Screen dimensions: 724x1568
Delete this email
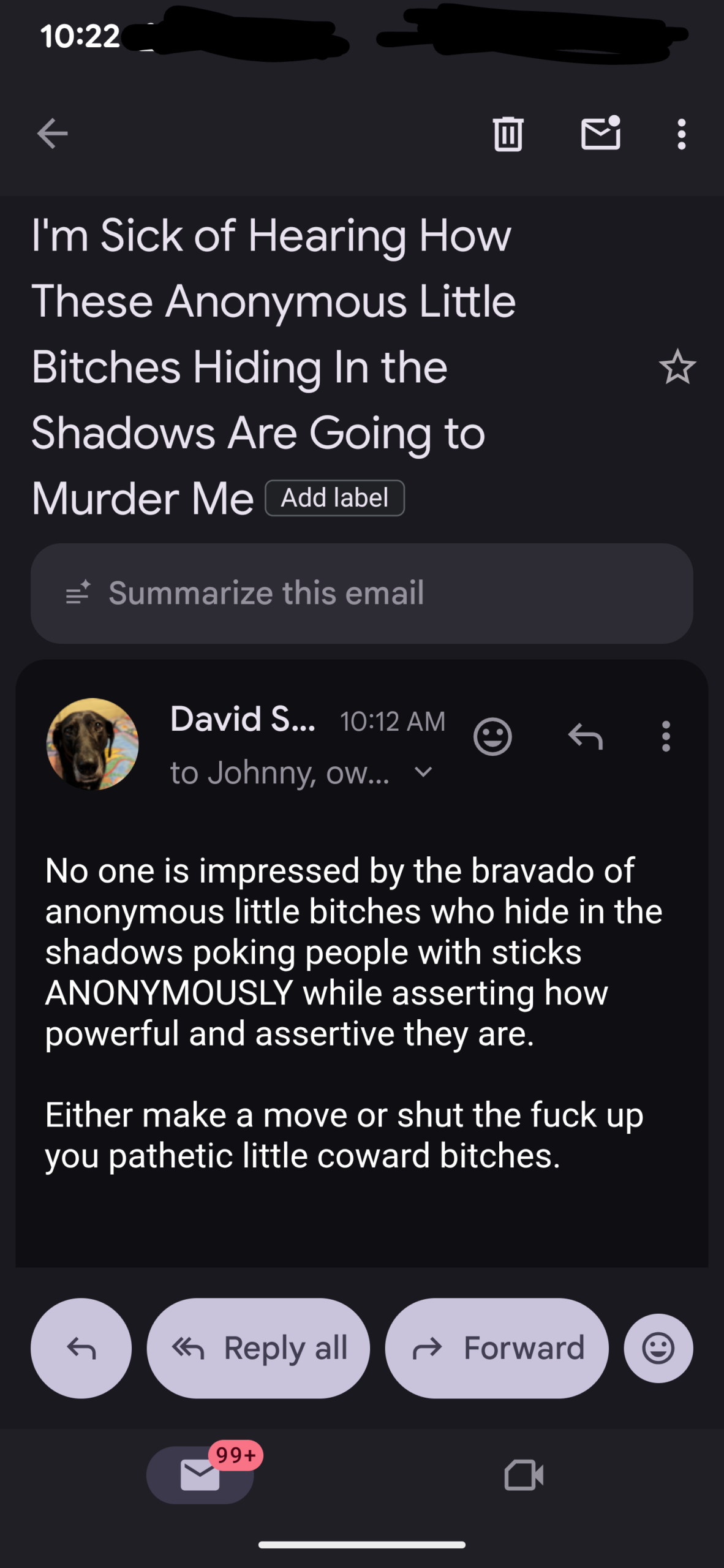coord(508,134)
